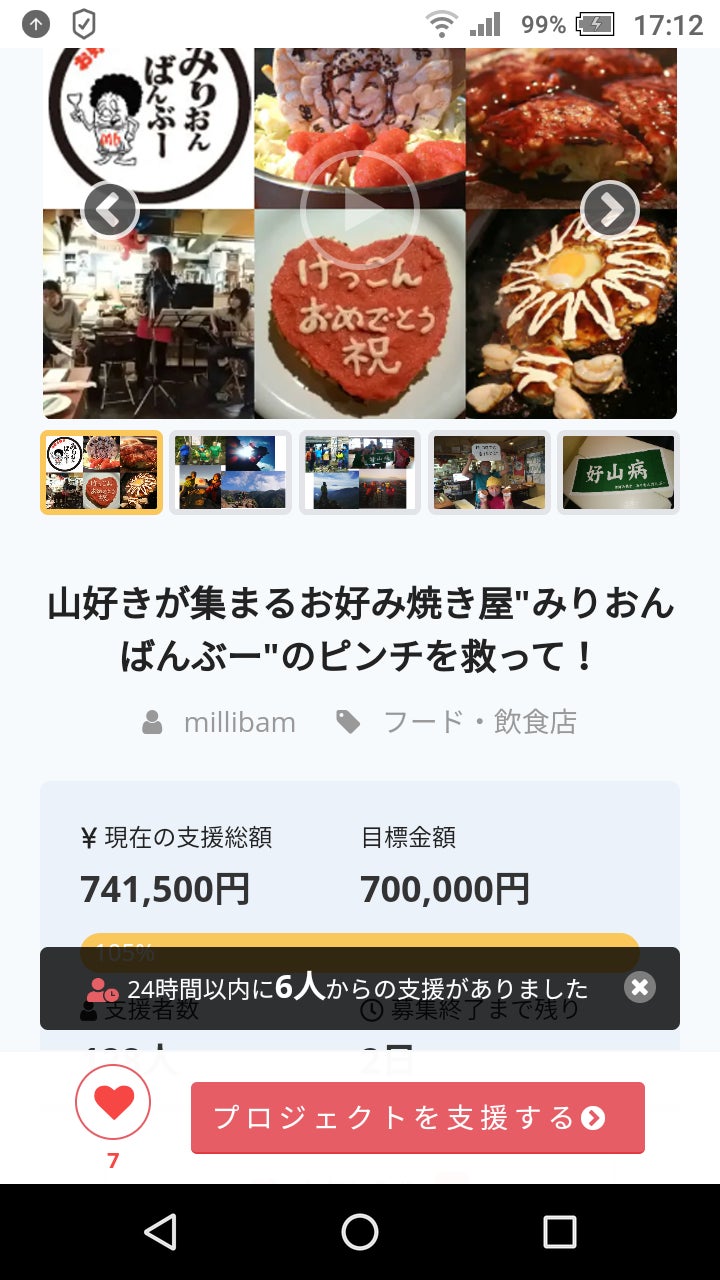Image resolution: width=720 pixels, height=1280 pixels.
Task: Tap プロジェクトを支援する to back the project
Action: (x=418, y=1117)
